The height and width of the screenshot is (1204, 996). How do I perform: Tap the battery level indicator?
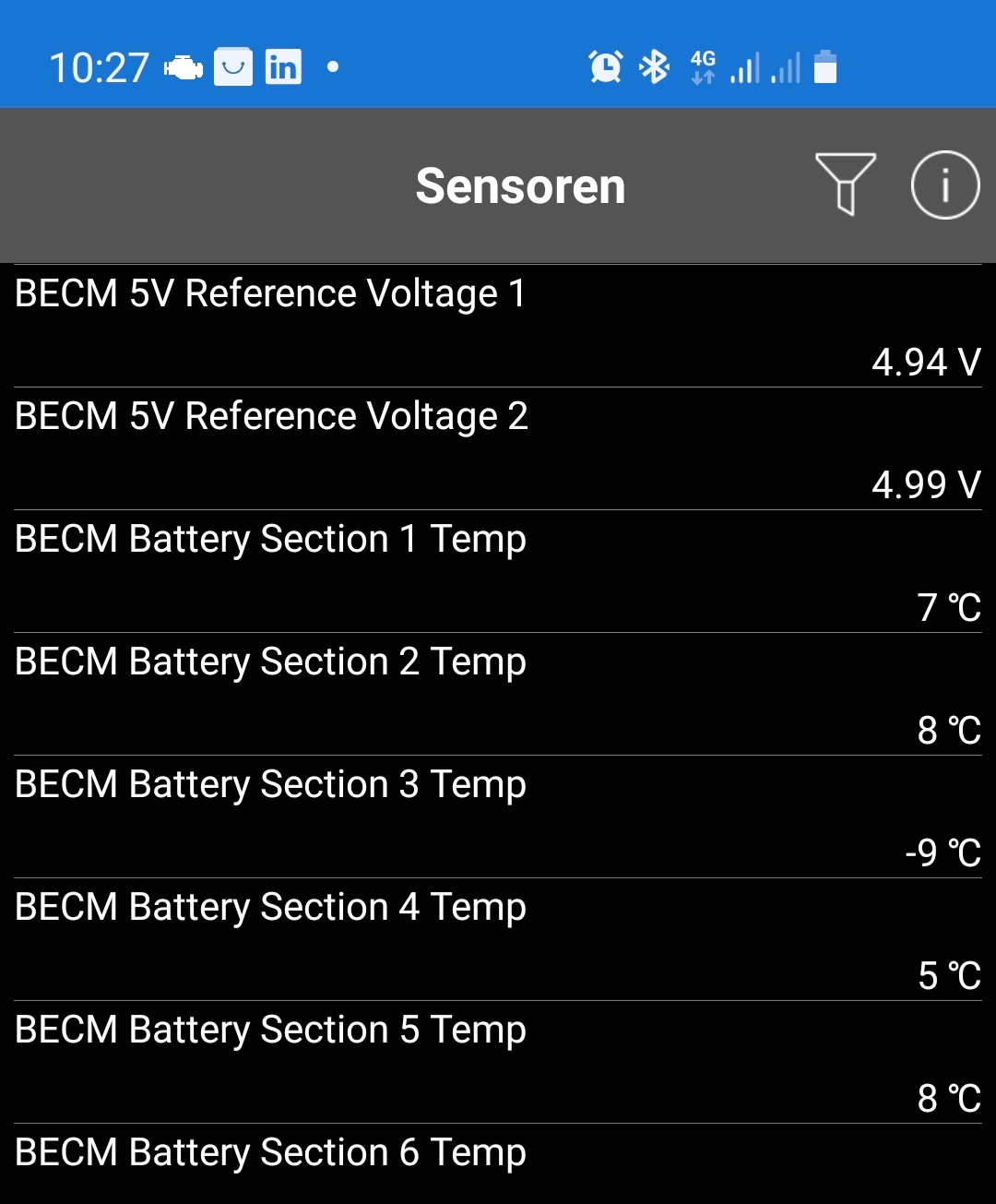pyautogui.click(x=822, y=66)
